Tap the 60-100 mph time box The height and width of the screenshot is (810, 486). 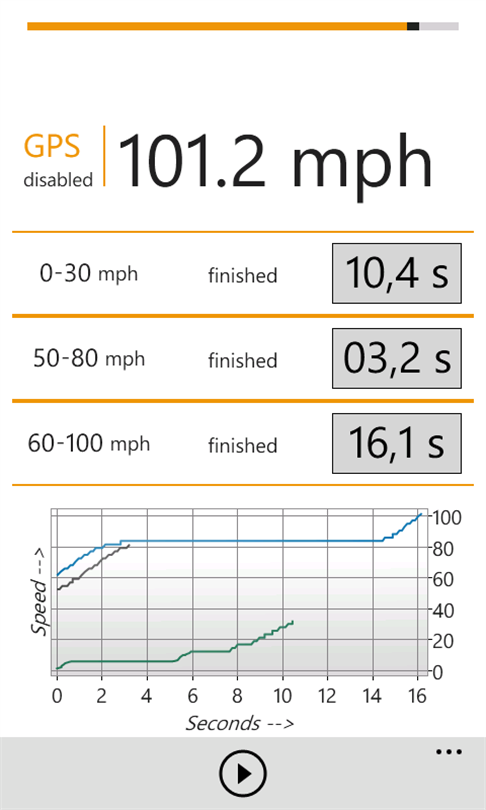[397, 443]
